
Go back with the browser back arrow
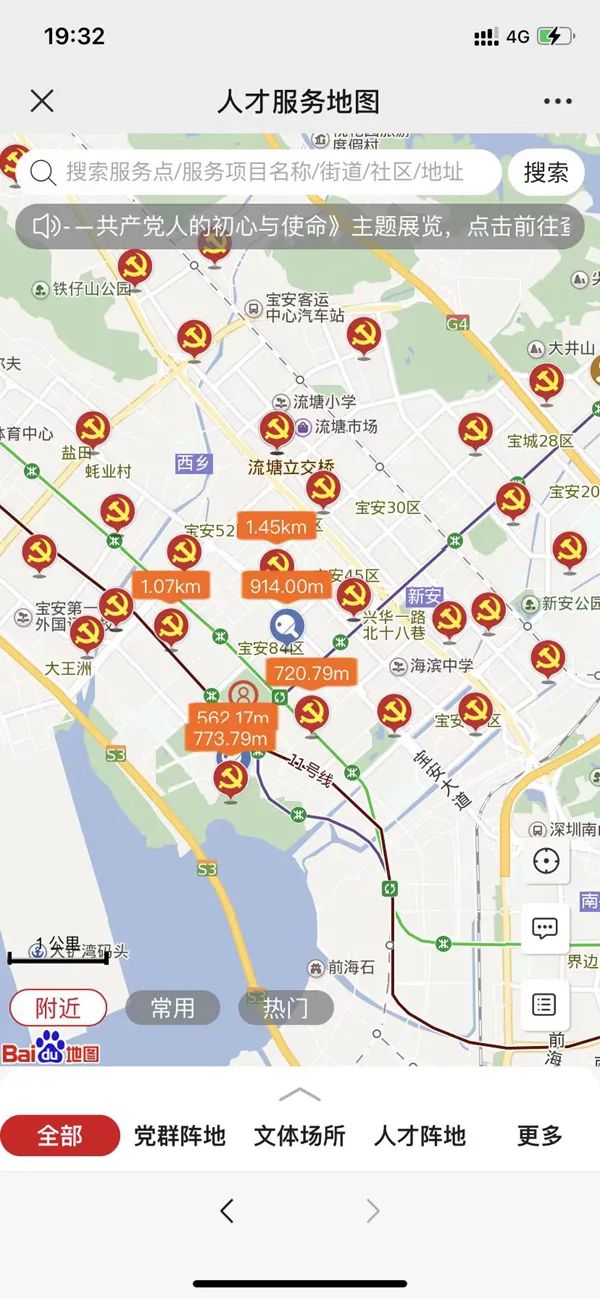coord(227,1211)
